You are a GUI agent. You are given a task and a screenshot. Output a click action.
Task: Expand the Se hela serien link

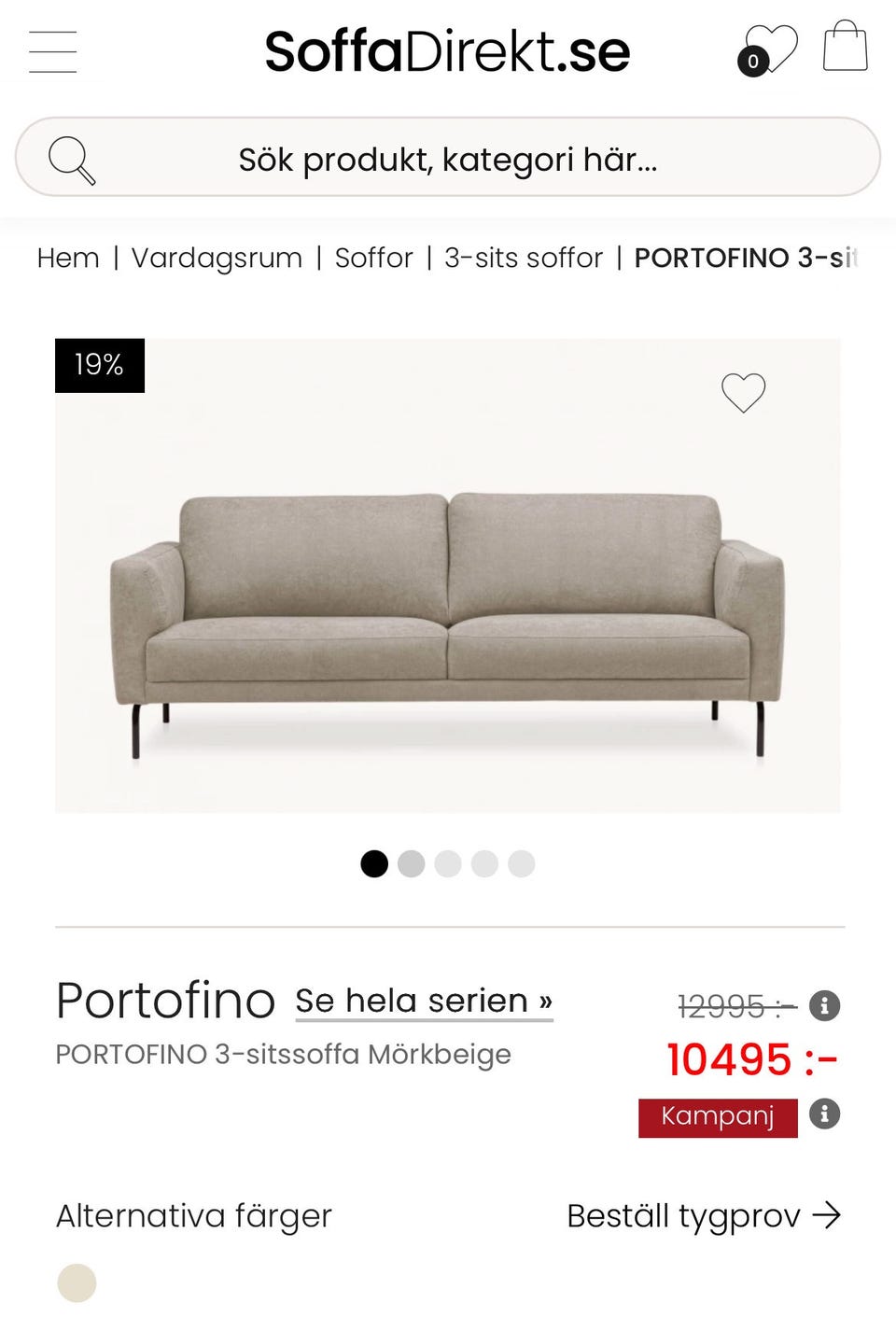click(x=423, y=1000)
